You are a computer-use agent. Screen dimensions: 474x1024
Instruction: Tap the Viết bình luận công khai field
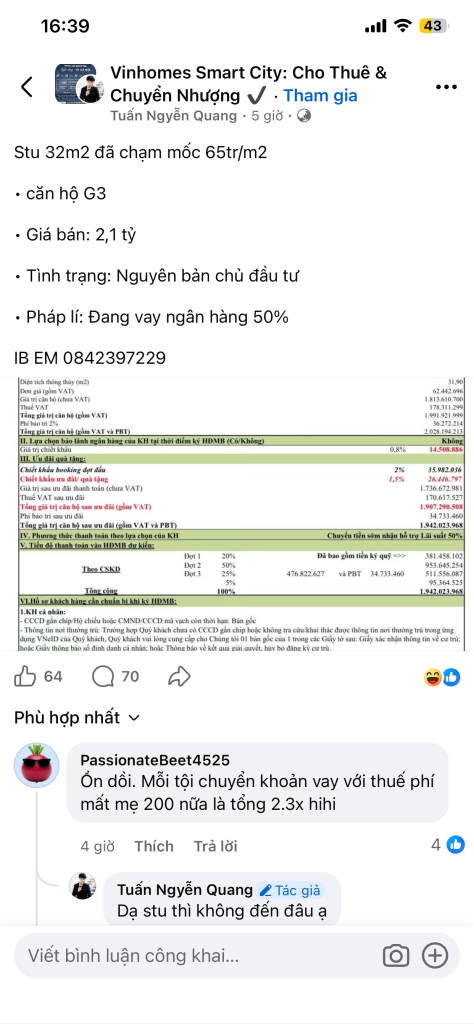click(196, 955)
